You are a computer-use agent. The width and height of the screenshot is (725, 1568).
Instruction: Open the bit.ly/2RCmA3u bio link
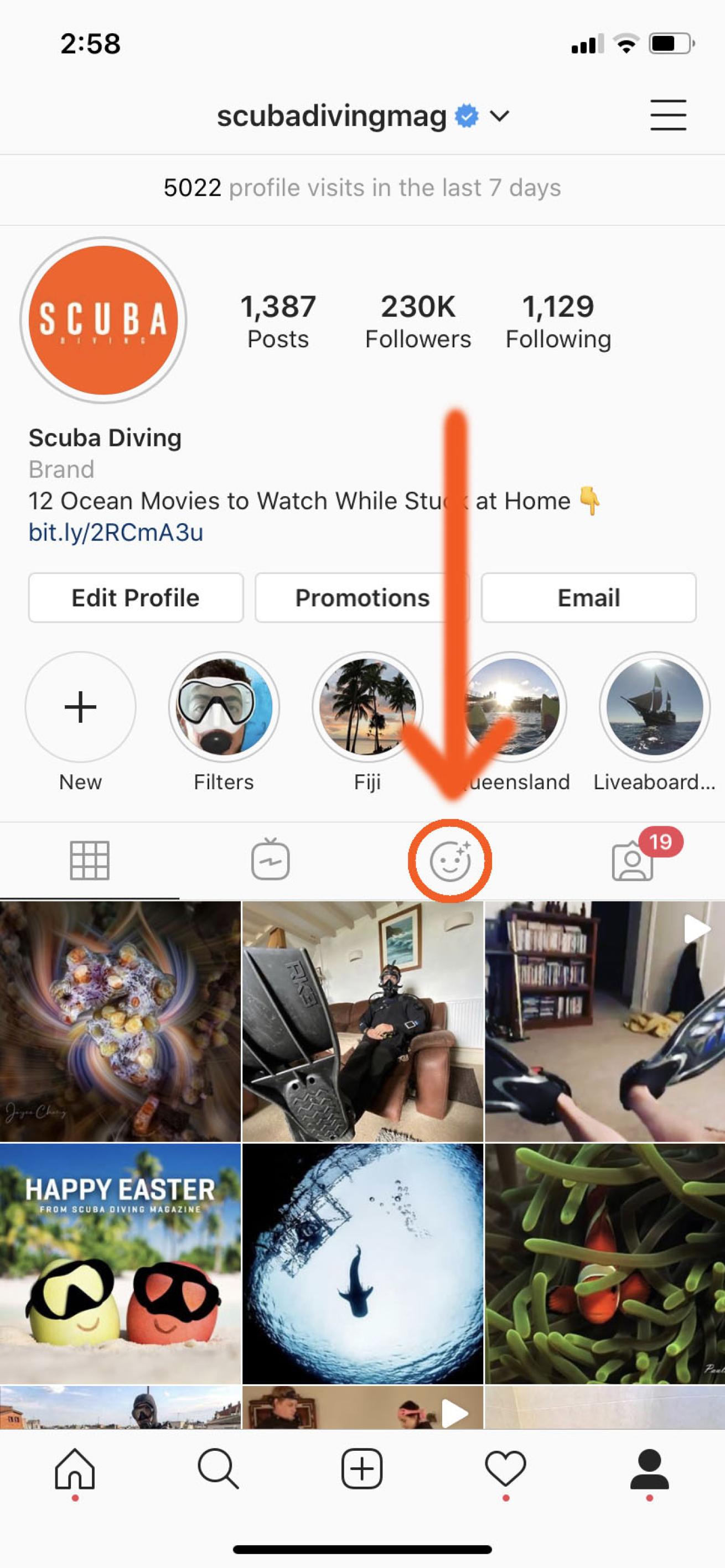point(116,533)
